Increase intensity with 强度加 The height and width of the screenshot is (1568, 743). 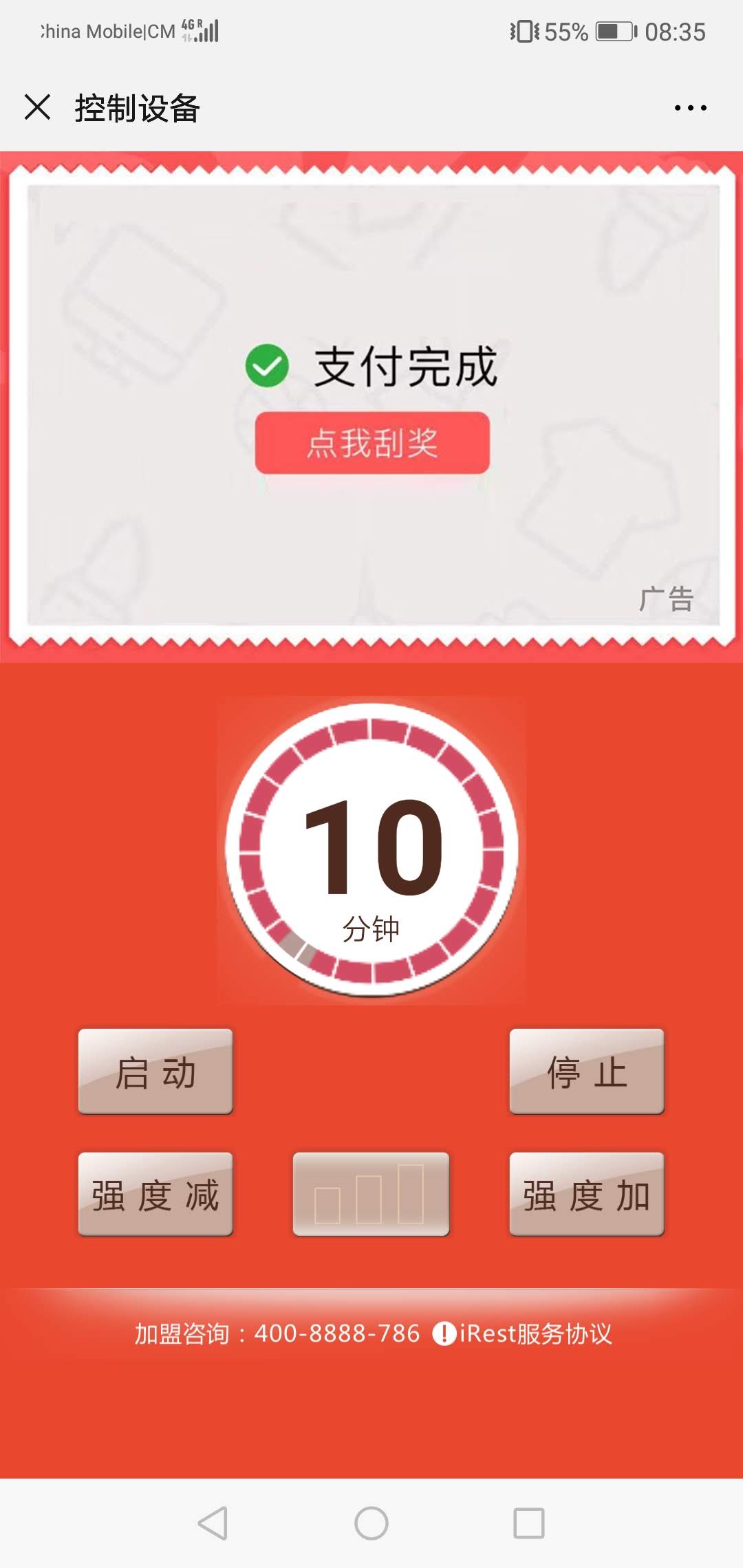tap(587, 1195)
